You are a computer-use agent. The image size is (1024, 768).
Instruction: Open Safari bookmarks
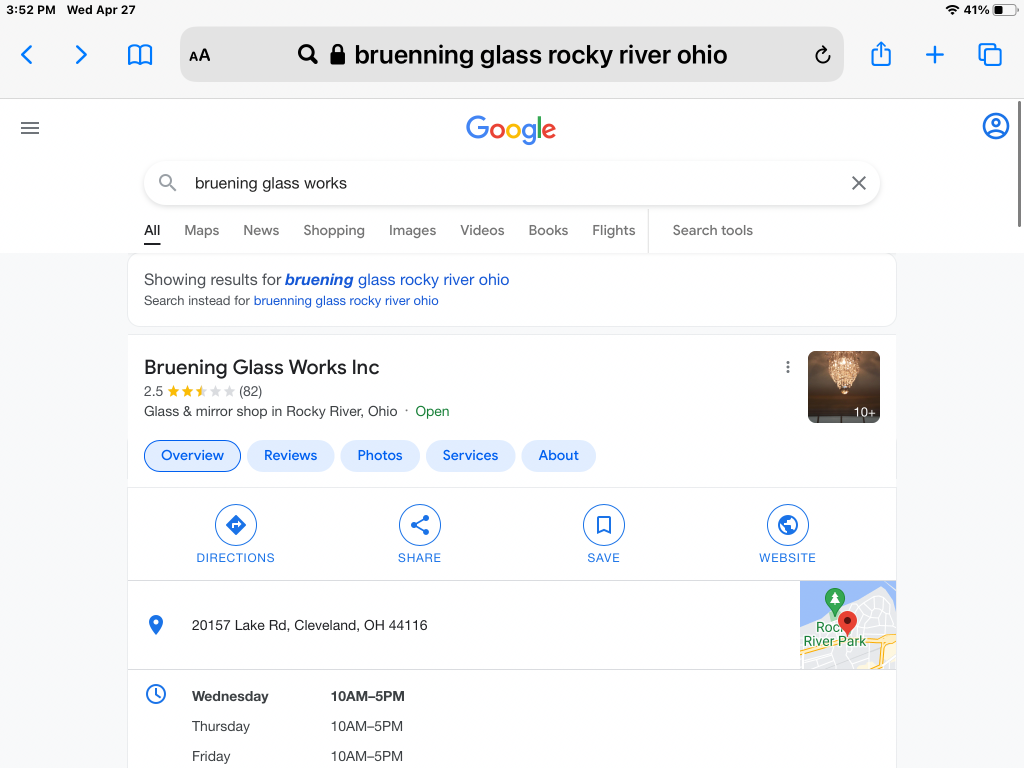point(140,55)
